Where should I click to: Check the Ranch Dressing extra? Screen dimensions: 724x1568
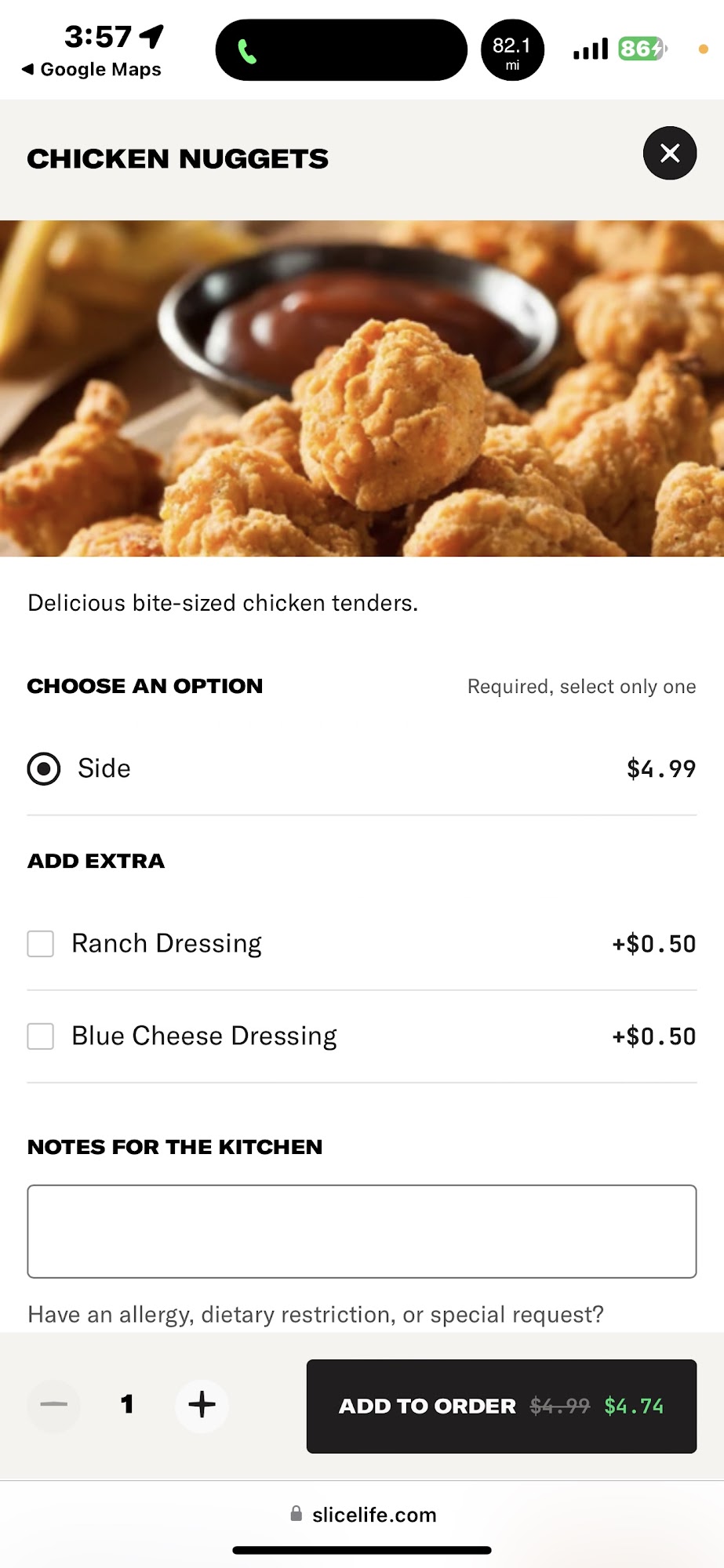[x=41, y=943]
